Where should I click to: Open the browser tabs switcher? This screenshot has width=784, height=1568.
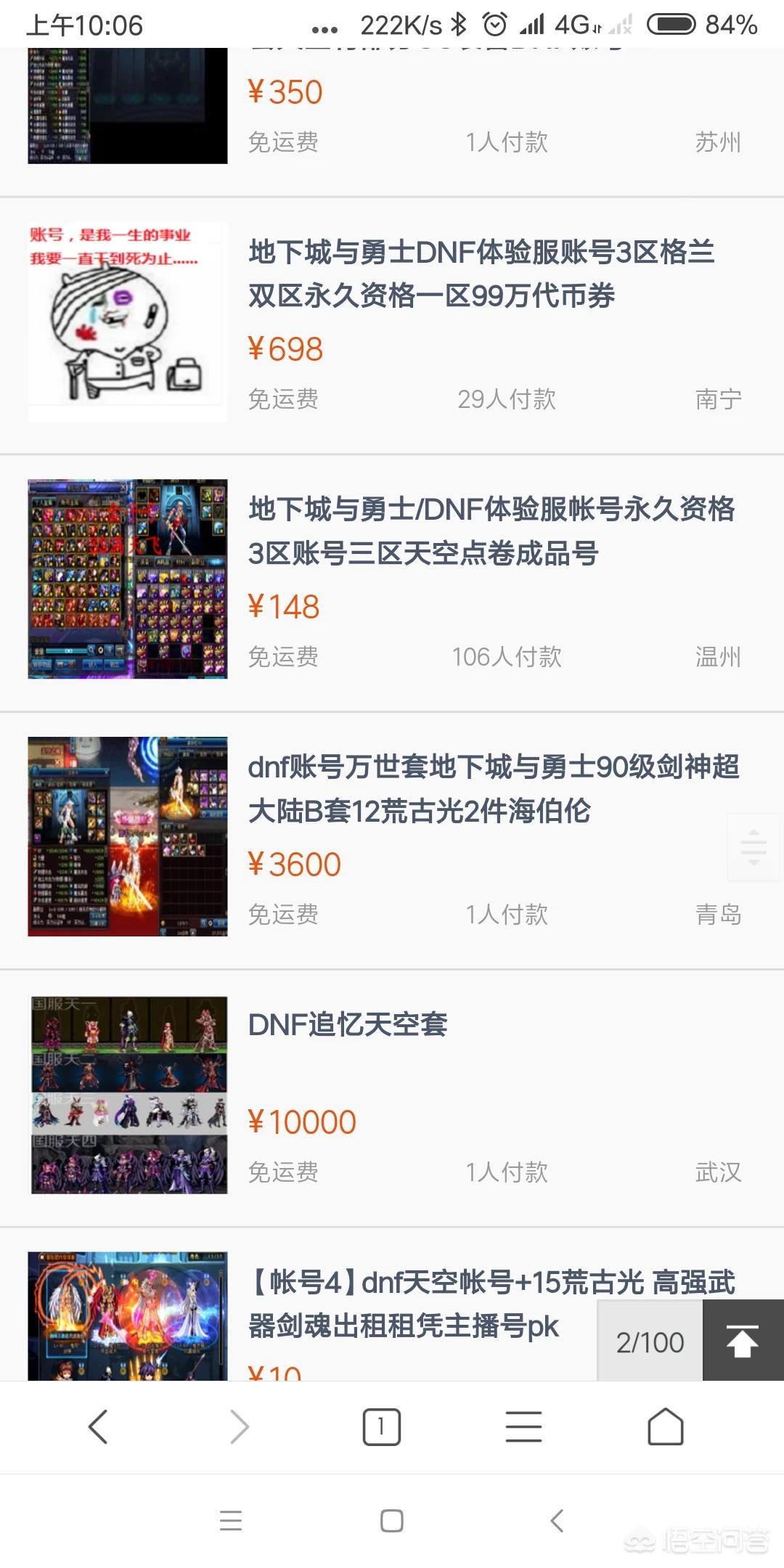(x=381, y=1426)
